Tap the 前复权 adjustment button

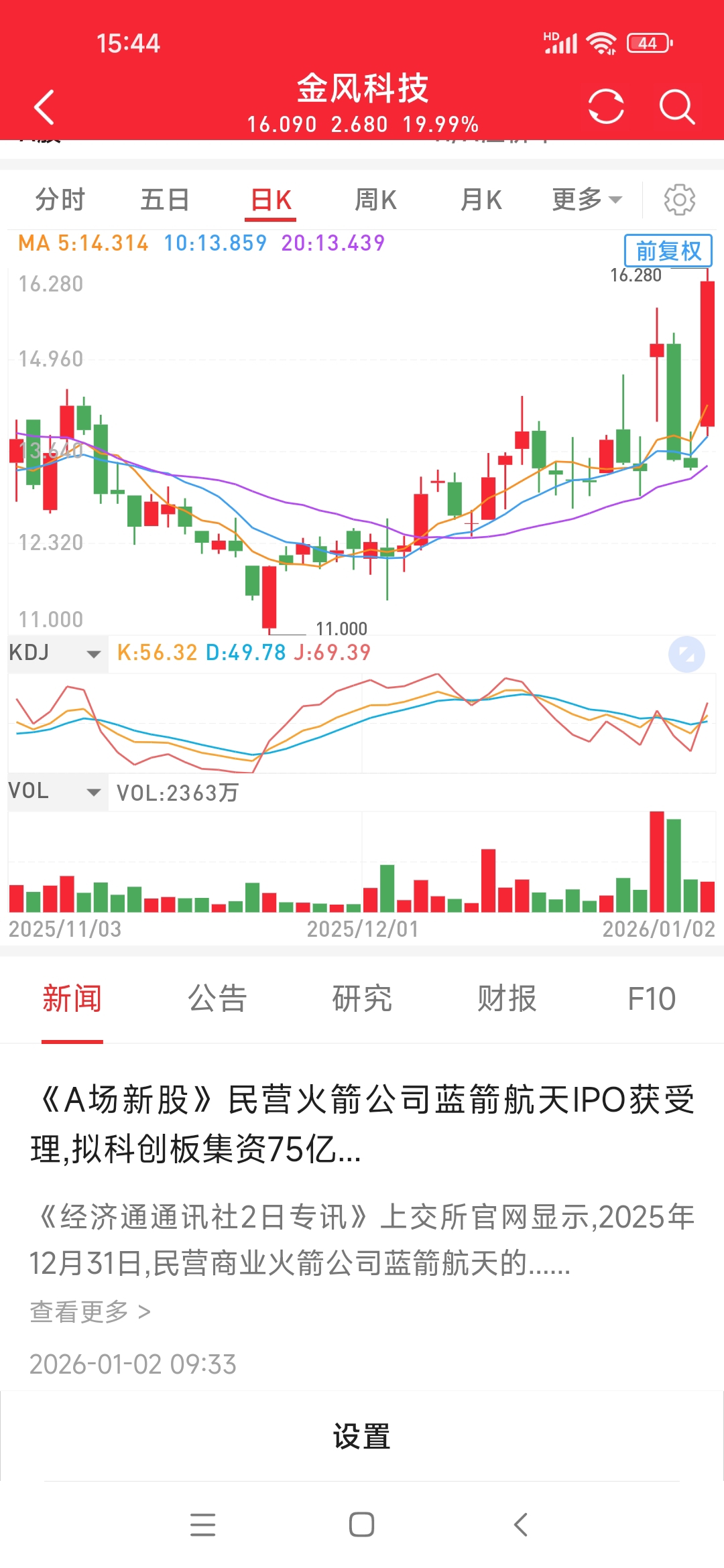pos(668,251)
